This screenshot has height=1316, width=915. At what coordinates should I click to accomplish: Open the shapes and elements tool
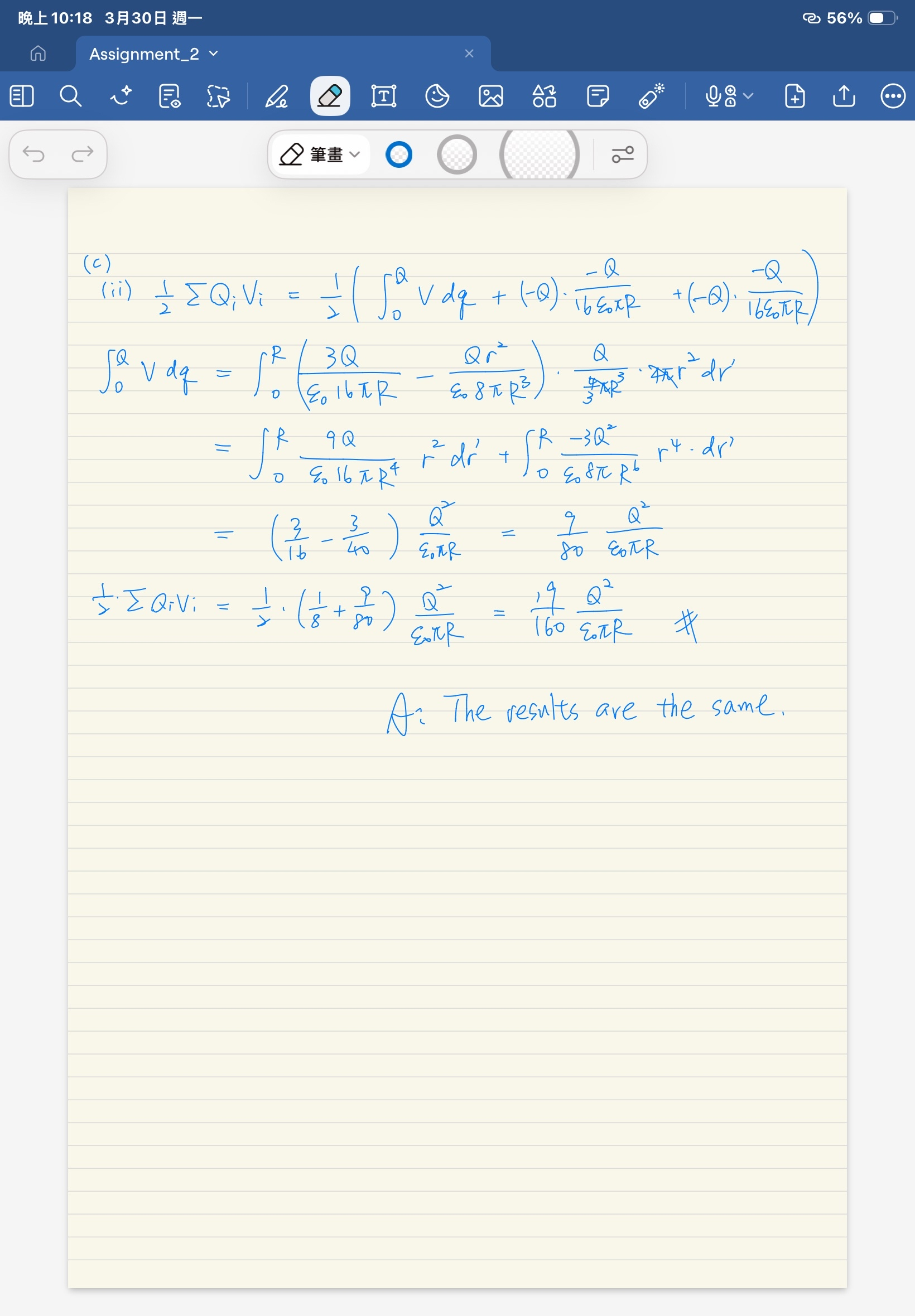pyautogui.click(x=544, y=96)
